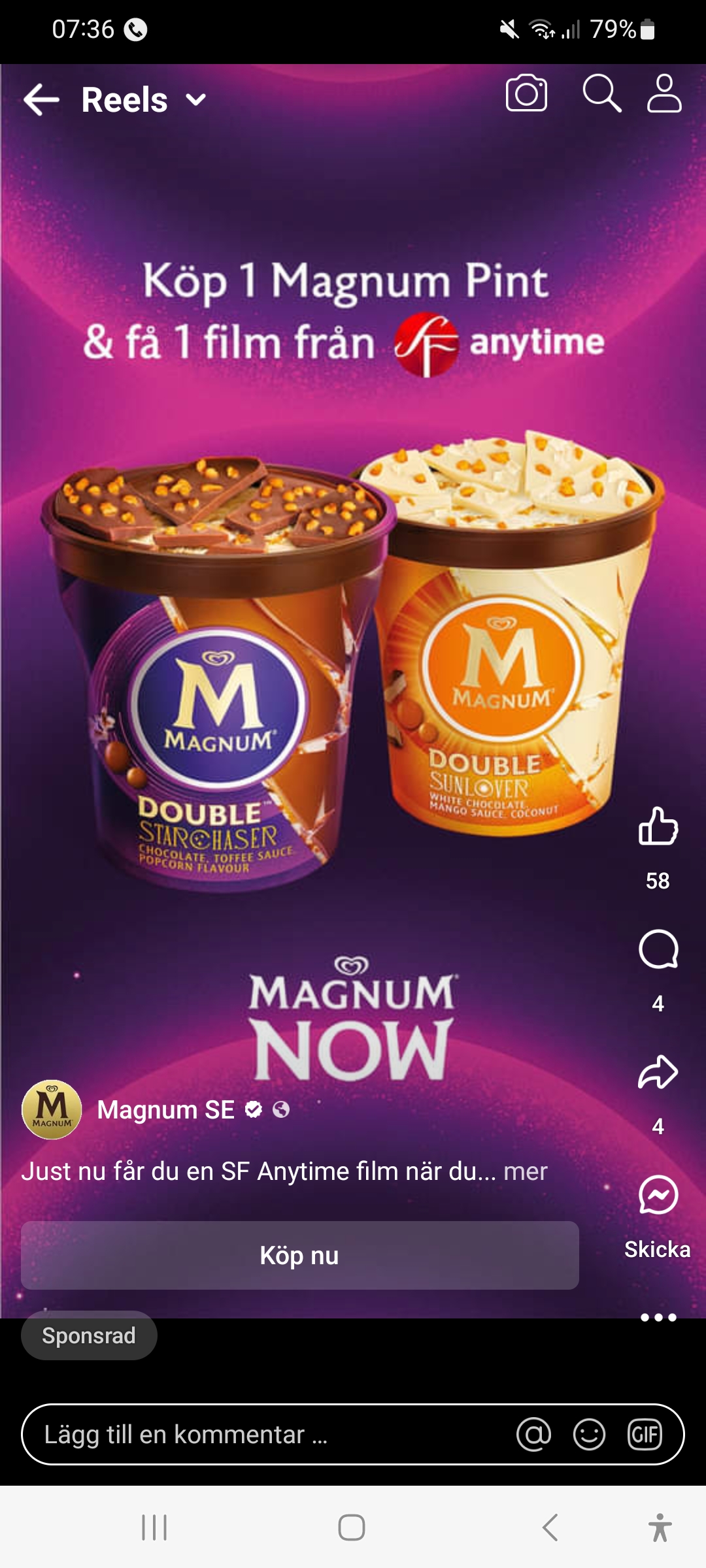
Task: Open the camera to create a reel
Action: [526, 93]
